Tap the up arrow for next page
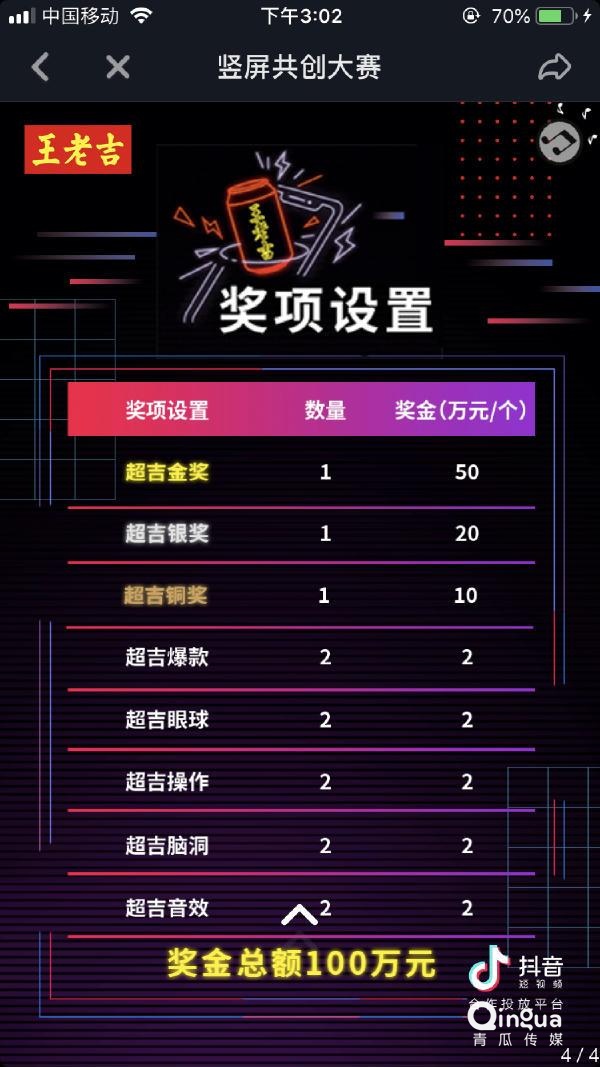Screen dimensions: 600x1067 298,914
